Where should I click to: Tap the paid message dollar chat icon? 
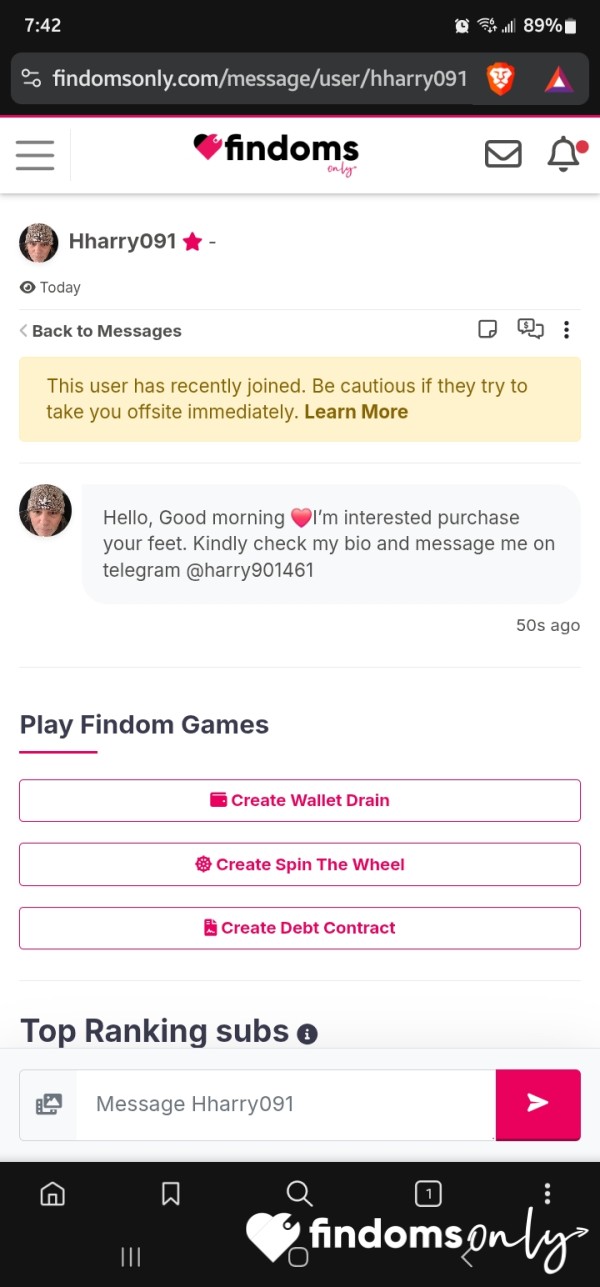click(530, 329)
